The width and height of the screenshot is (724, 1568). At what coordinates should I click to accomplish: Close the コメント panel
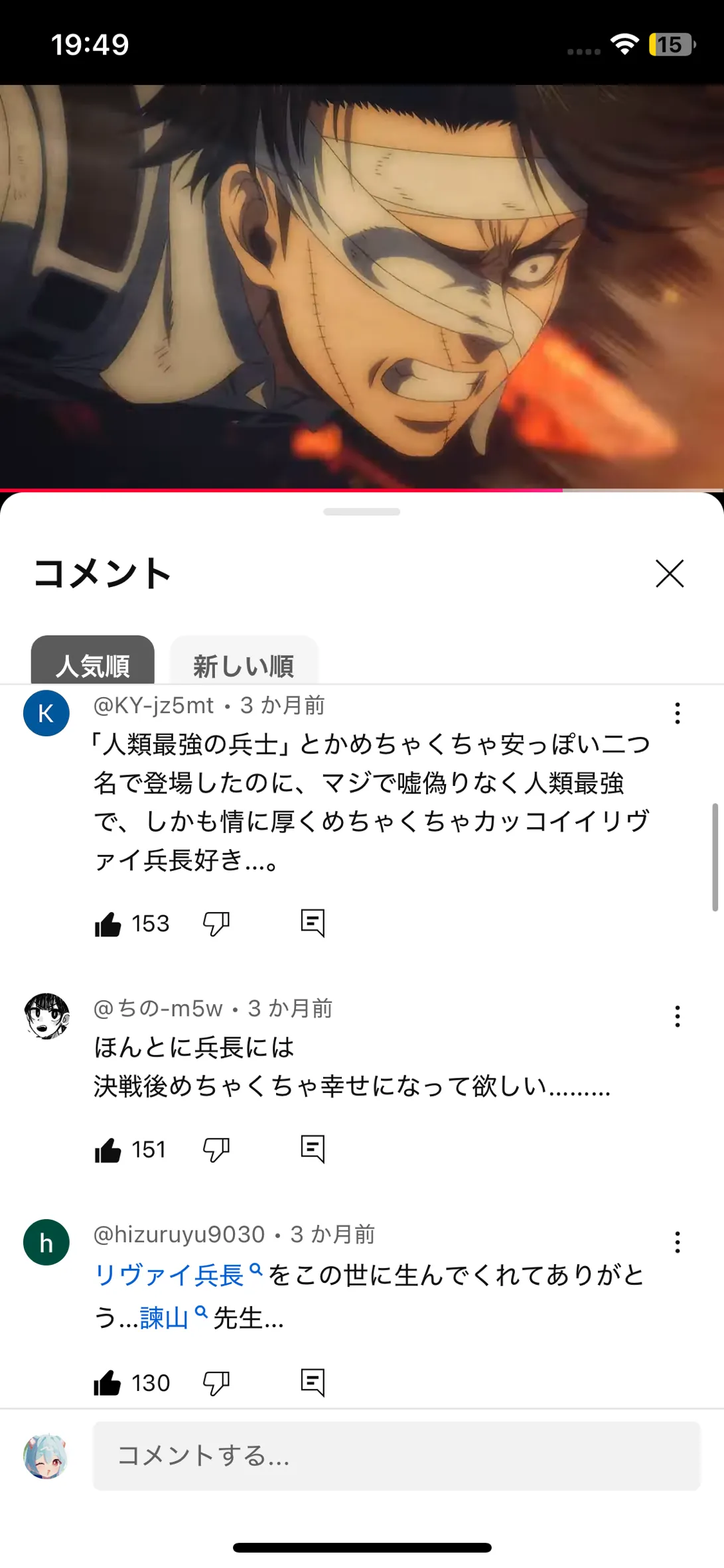(x=670, y=574)
